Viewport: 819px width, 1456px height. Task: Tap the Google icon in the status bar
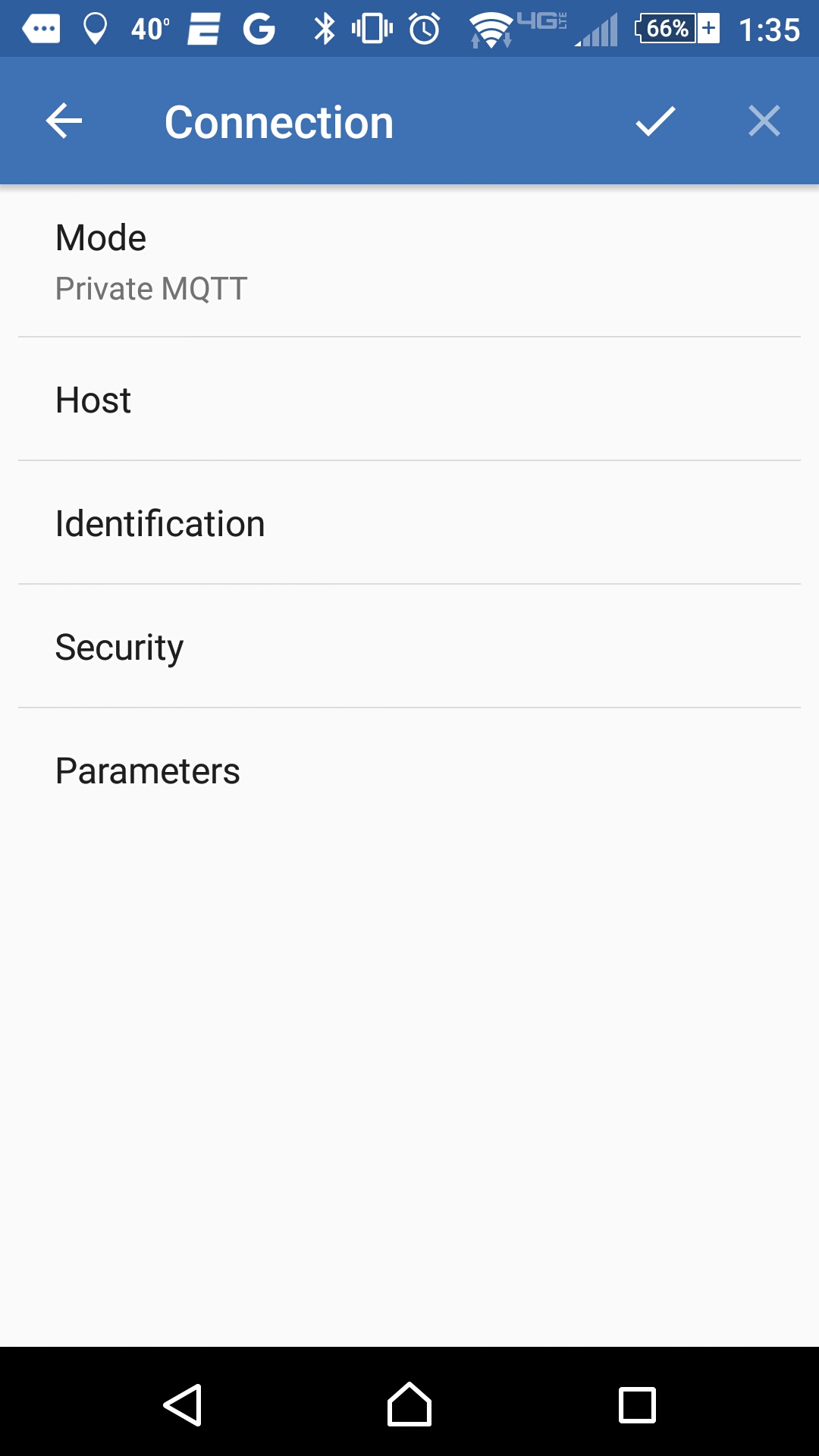258,28
